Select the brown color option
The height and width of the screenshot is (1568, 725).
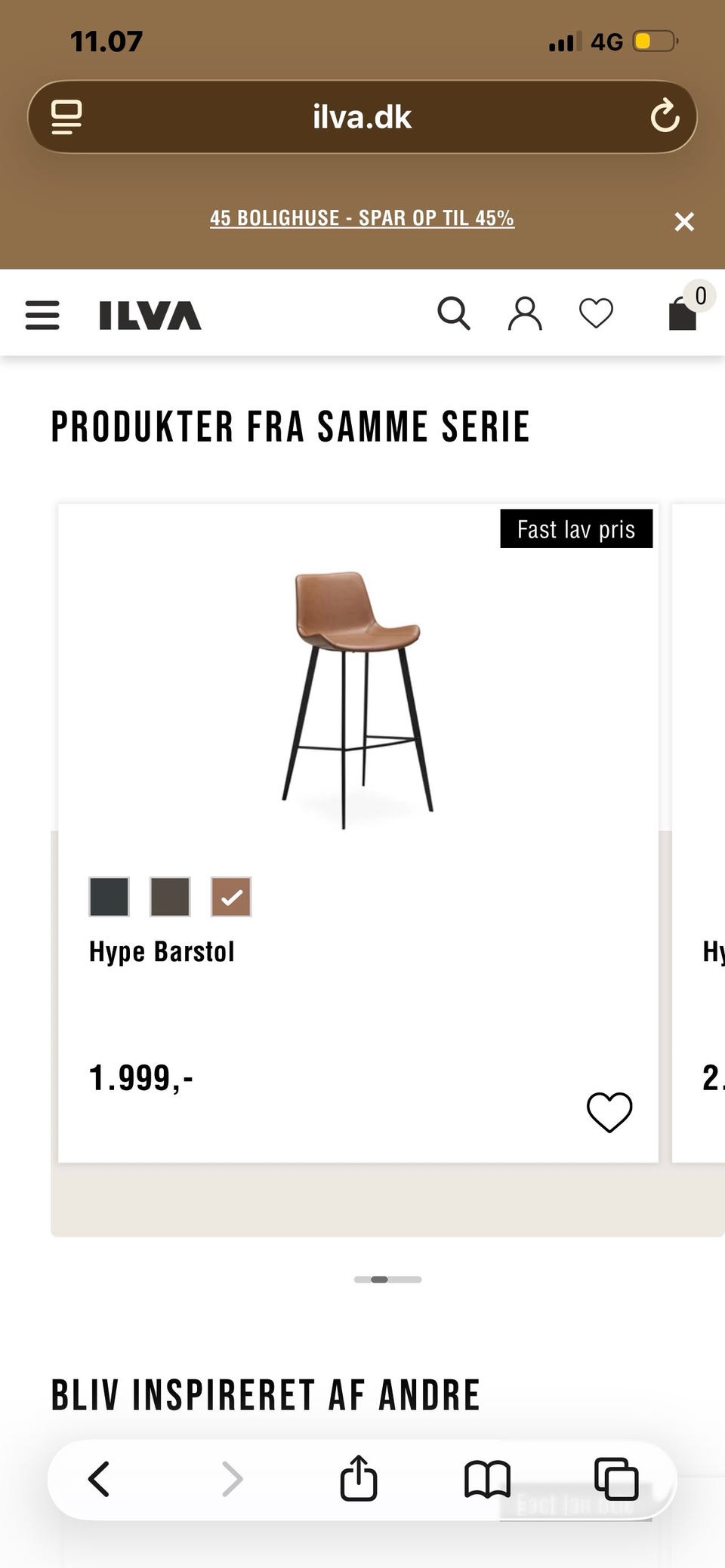point(169,897)
